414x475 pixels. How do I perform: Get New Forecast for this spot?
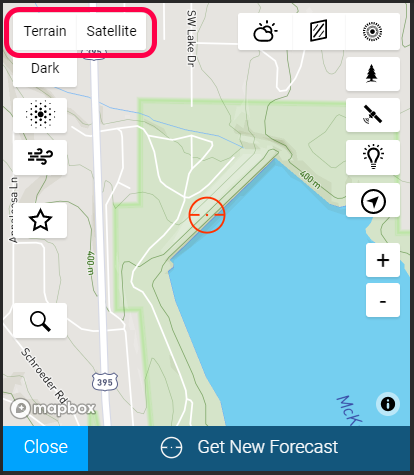249,447
